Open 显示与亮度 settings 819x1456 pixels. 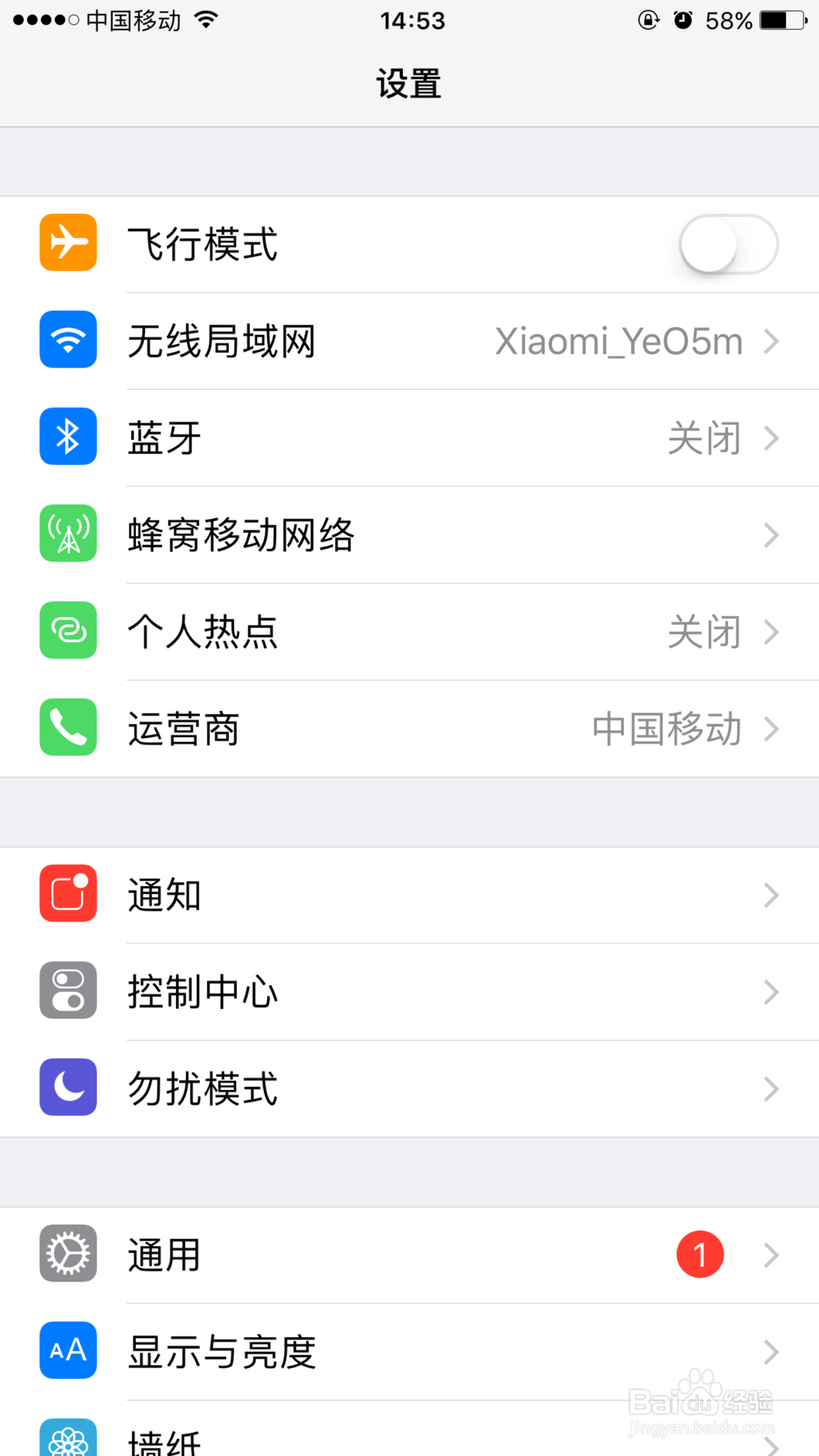pos(409,1352)
